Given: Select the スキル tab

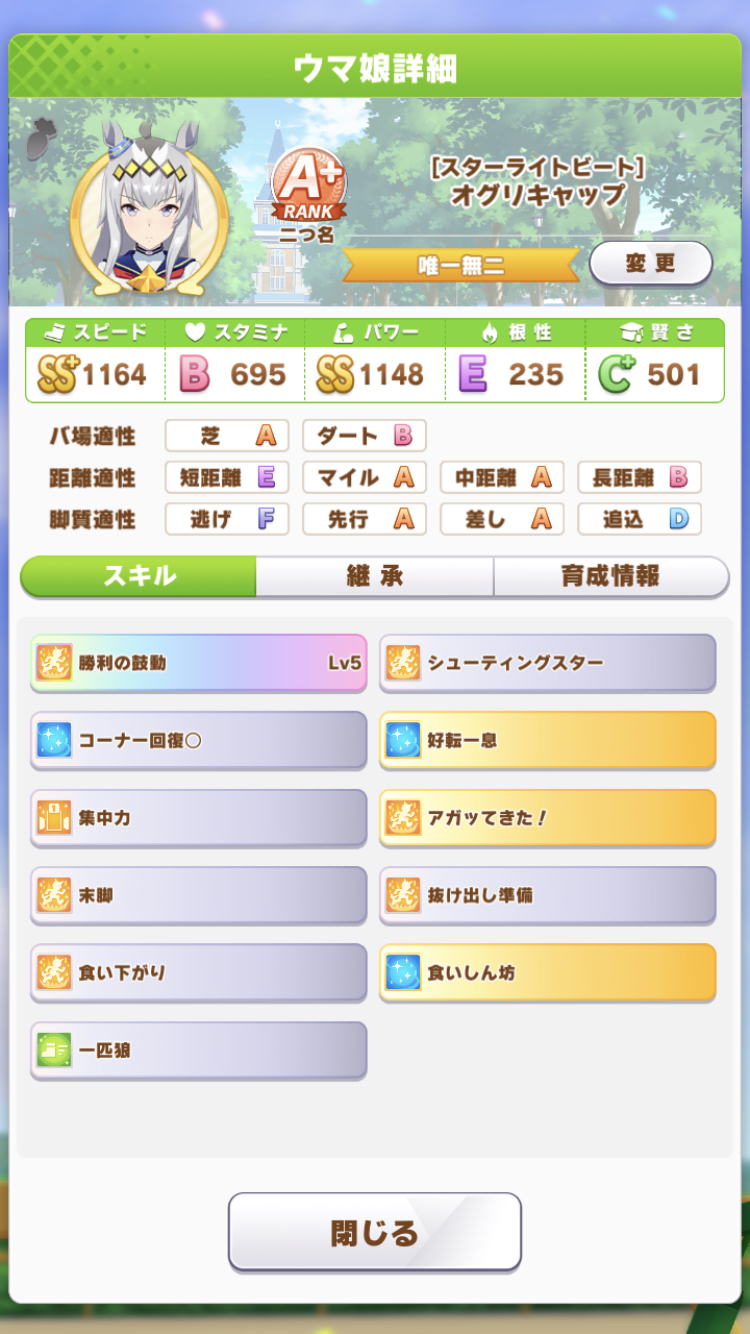Looking at the screenshot, I should click(139, 576).
